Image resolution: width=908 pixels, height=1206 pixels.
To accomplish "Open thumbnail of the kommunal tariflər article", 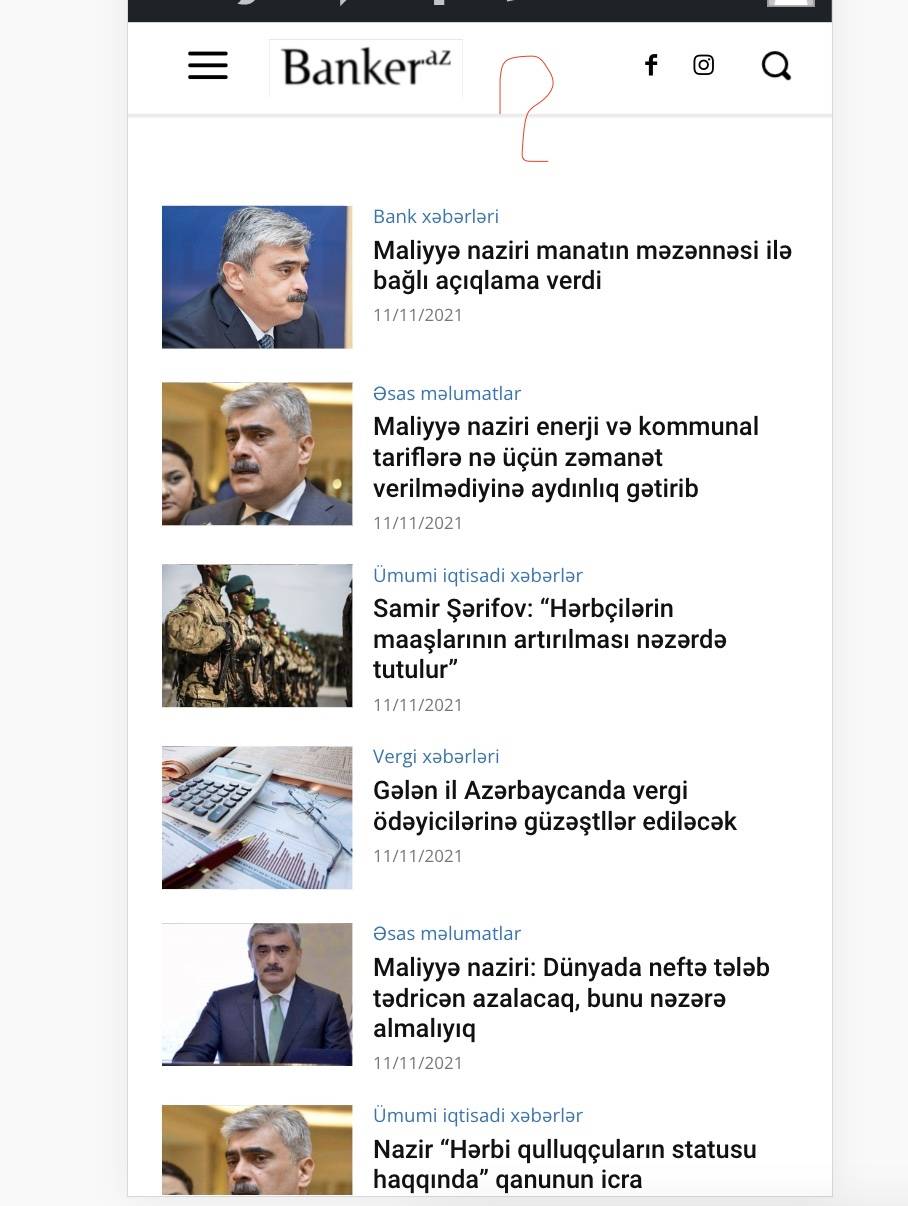I will click(x=257, y=454).
